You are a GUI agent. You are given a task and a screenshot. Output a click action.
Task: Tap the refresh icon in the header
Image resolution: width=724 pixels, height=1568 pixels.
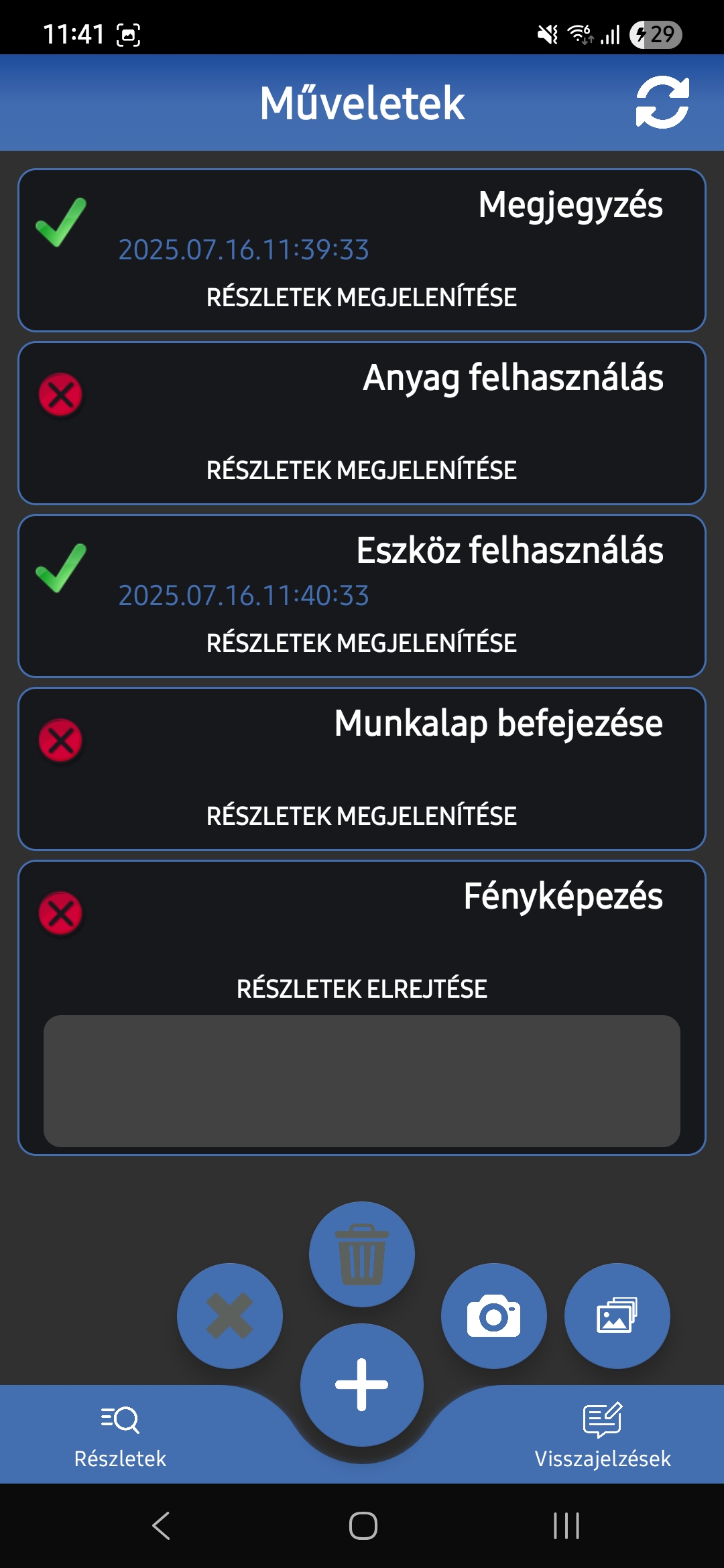click(x=662, y=103)
